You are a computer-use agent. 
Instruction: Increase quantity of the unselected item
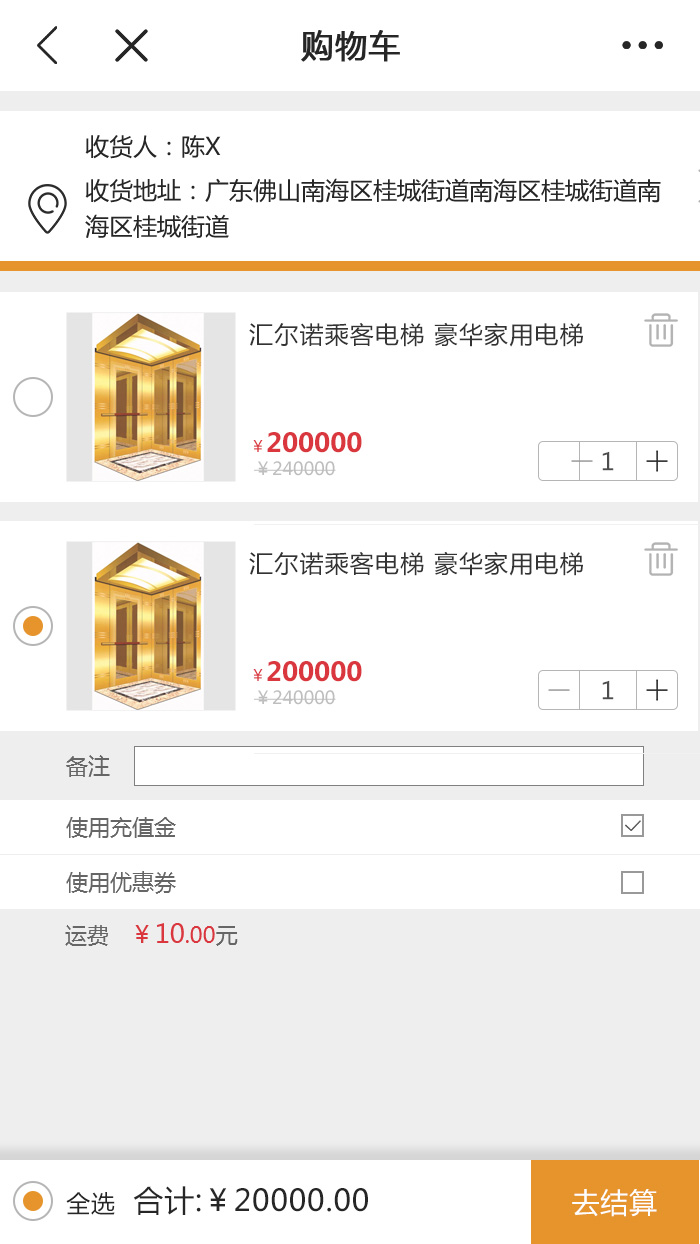click(x=657, y=461)
